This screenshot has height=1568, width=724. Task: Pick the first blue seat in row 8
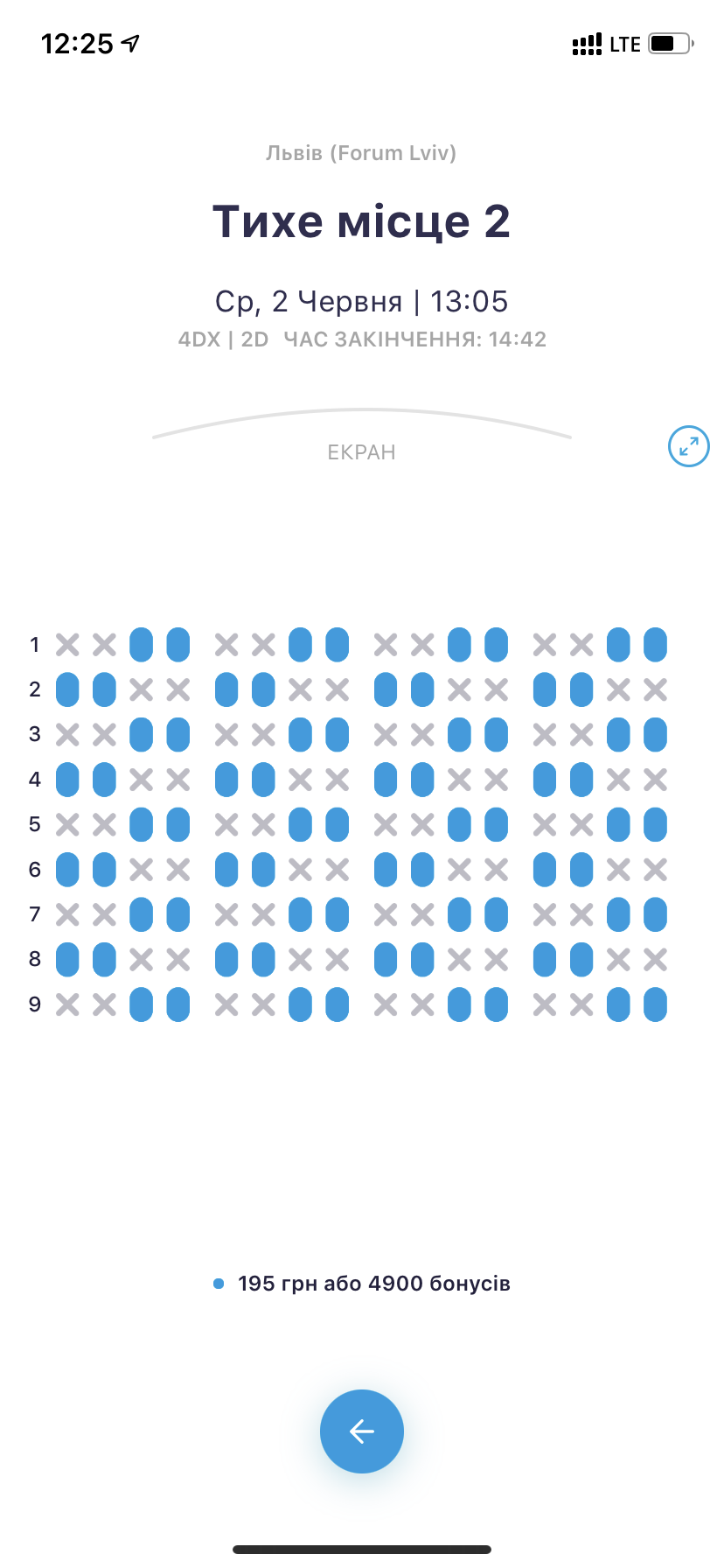(67, 959)
